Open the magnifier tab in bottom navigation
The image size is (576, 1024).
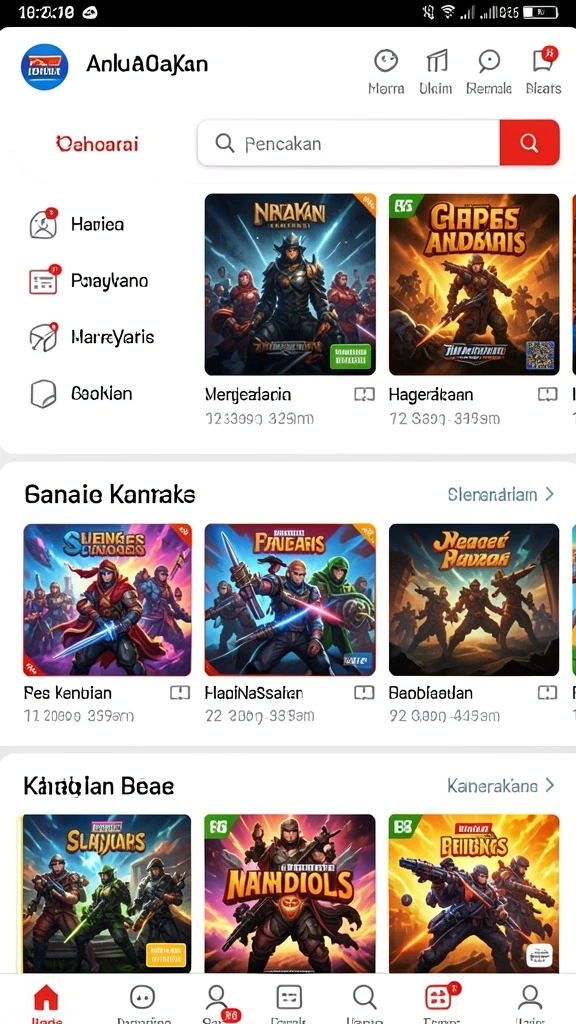[x=364, y=1003]
